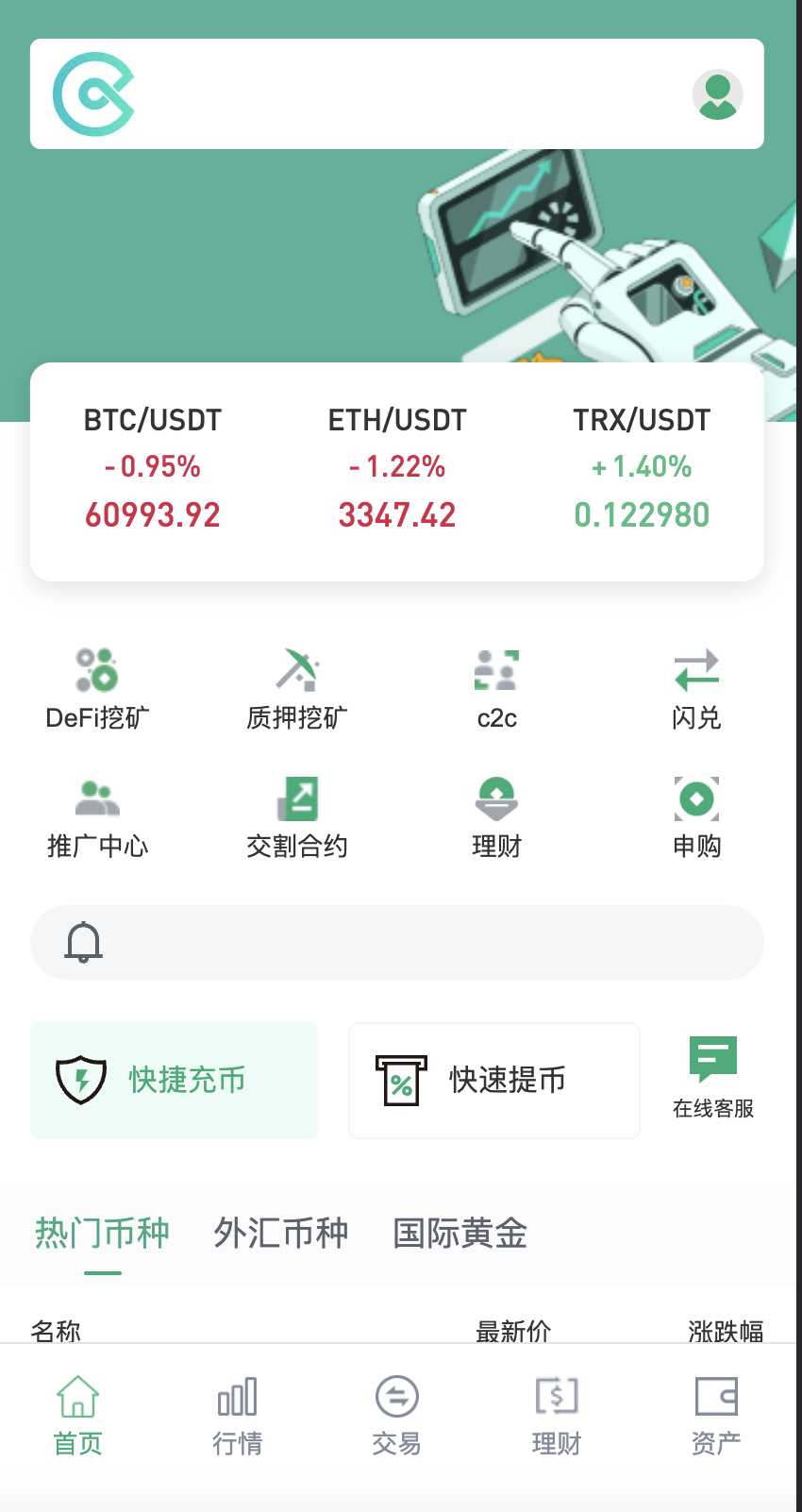Image resolution: width=802 pixels, height=1512 pixels.
Task: Open the user profile avatar
Action: click(718, 94)
